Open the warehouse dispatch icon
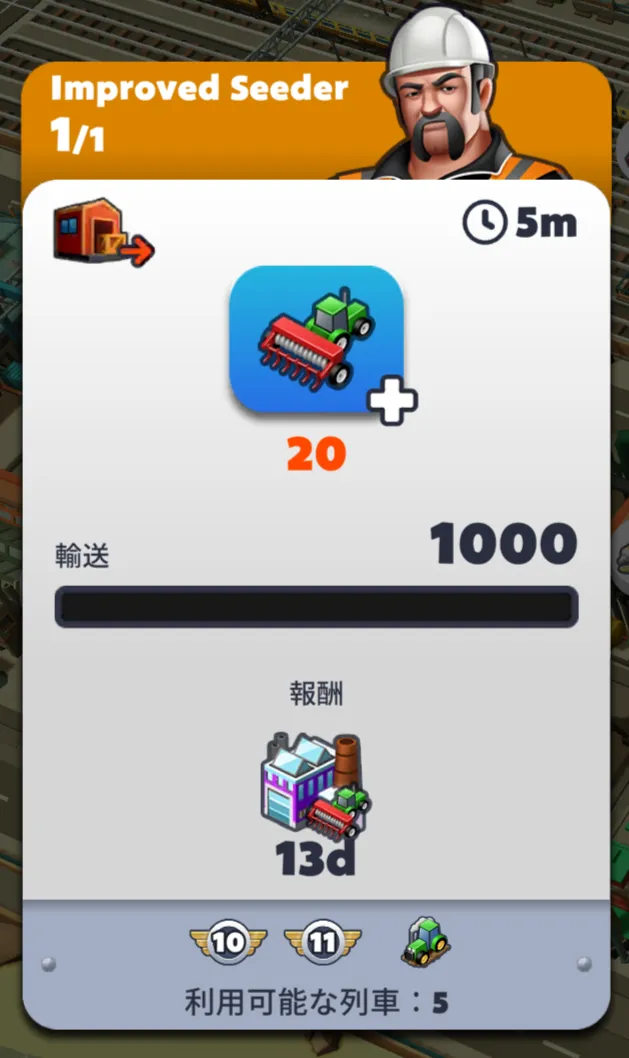 point(104,231)
